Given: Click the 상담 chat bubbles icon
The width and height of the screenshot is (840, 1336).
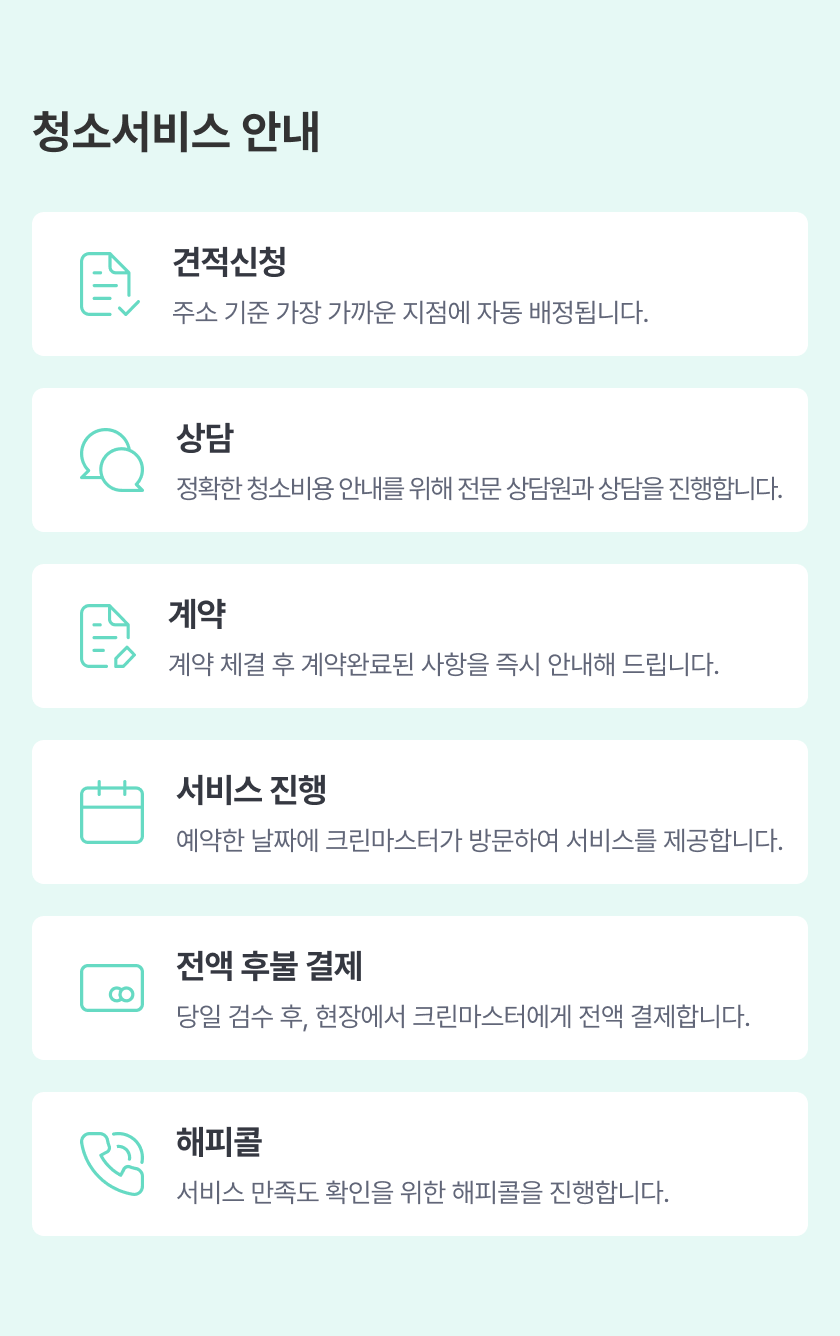Looking at the screenshot, I should pos(111,459).
